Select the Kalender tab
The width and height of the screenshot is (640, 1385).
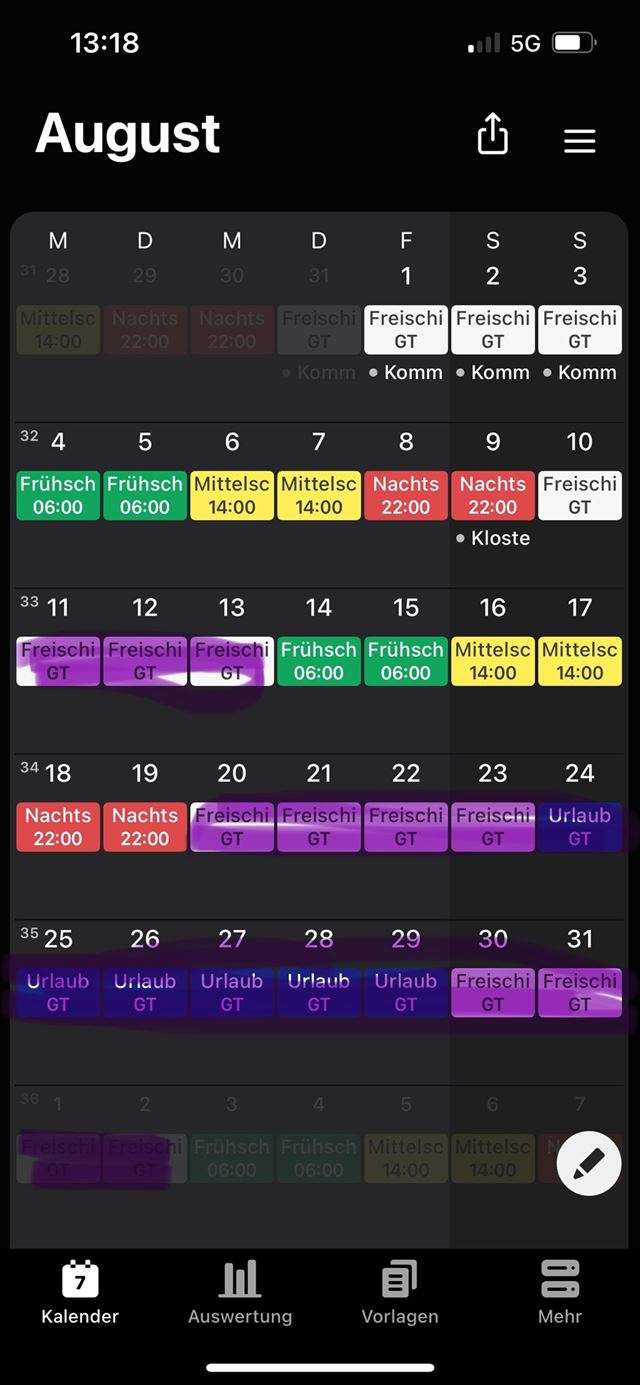pos(80,1292)
